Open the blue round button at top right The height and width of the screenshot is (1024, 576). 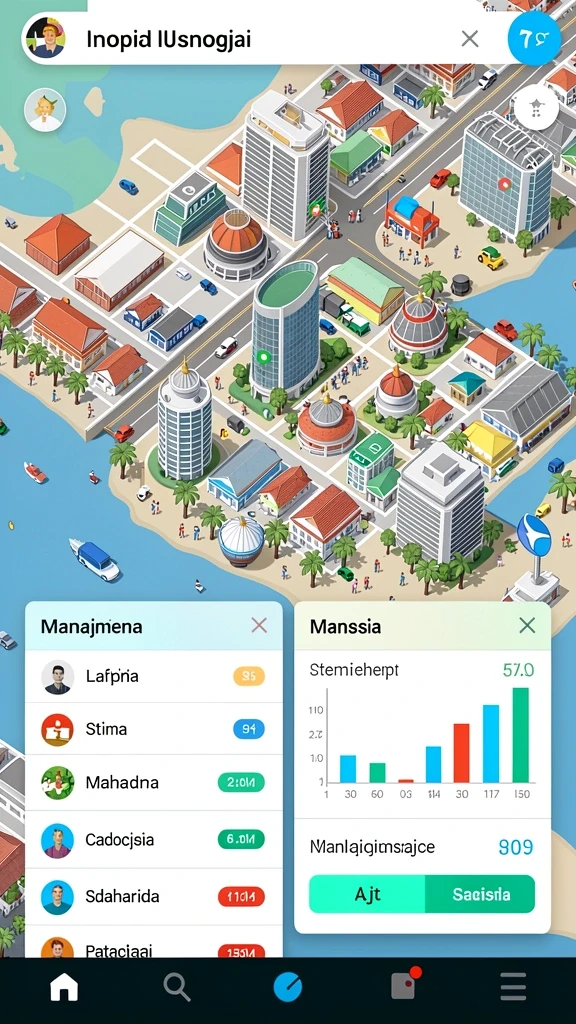(x=534, y=39)
